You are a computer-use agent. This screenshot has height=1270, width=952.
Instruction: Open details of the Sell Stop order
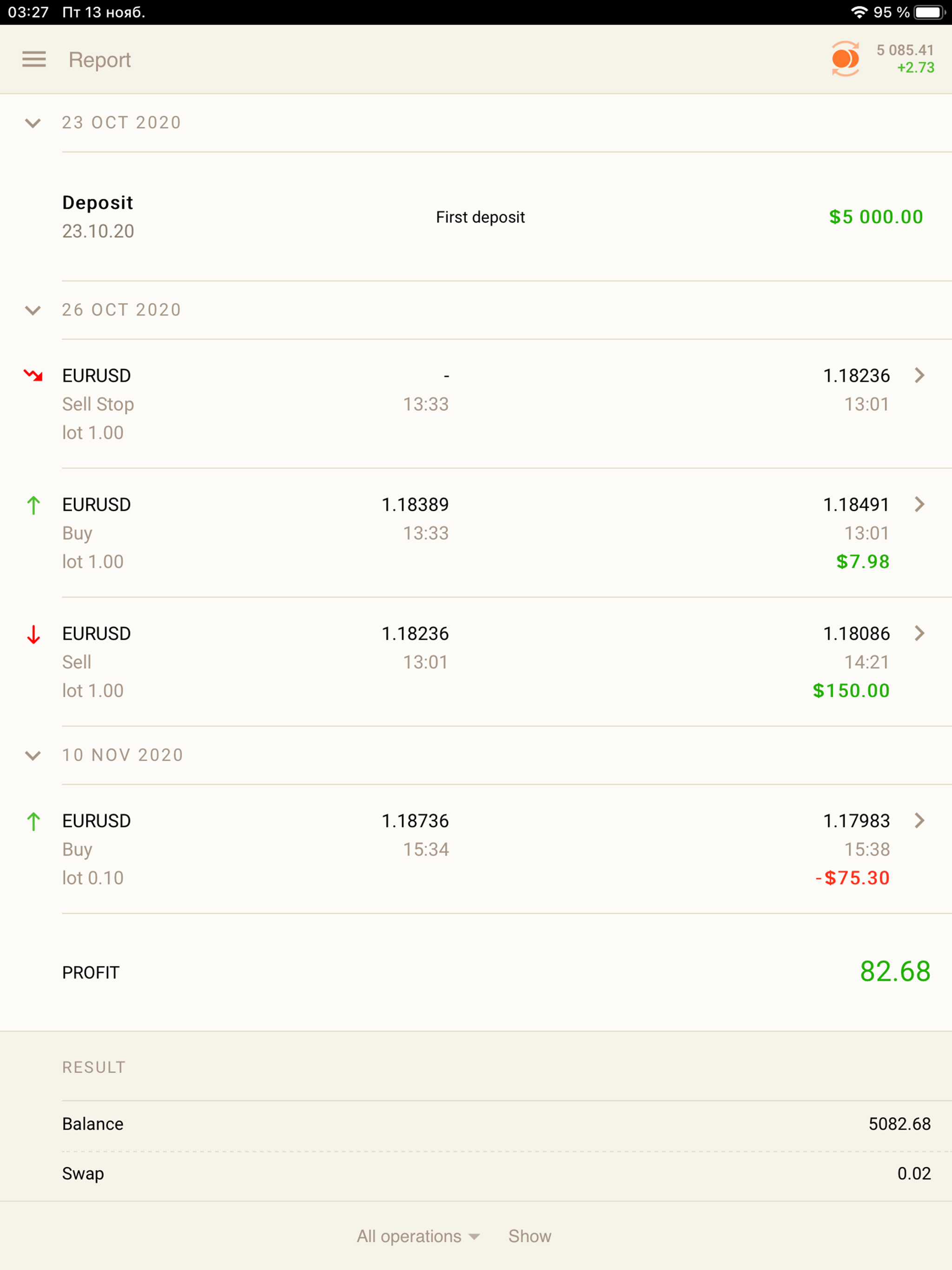[x=919, y=375]
